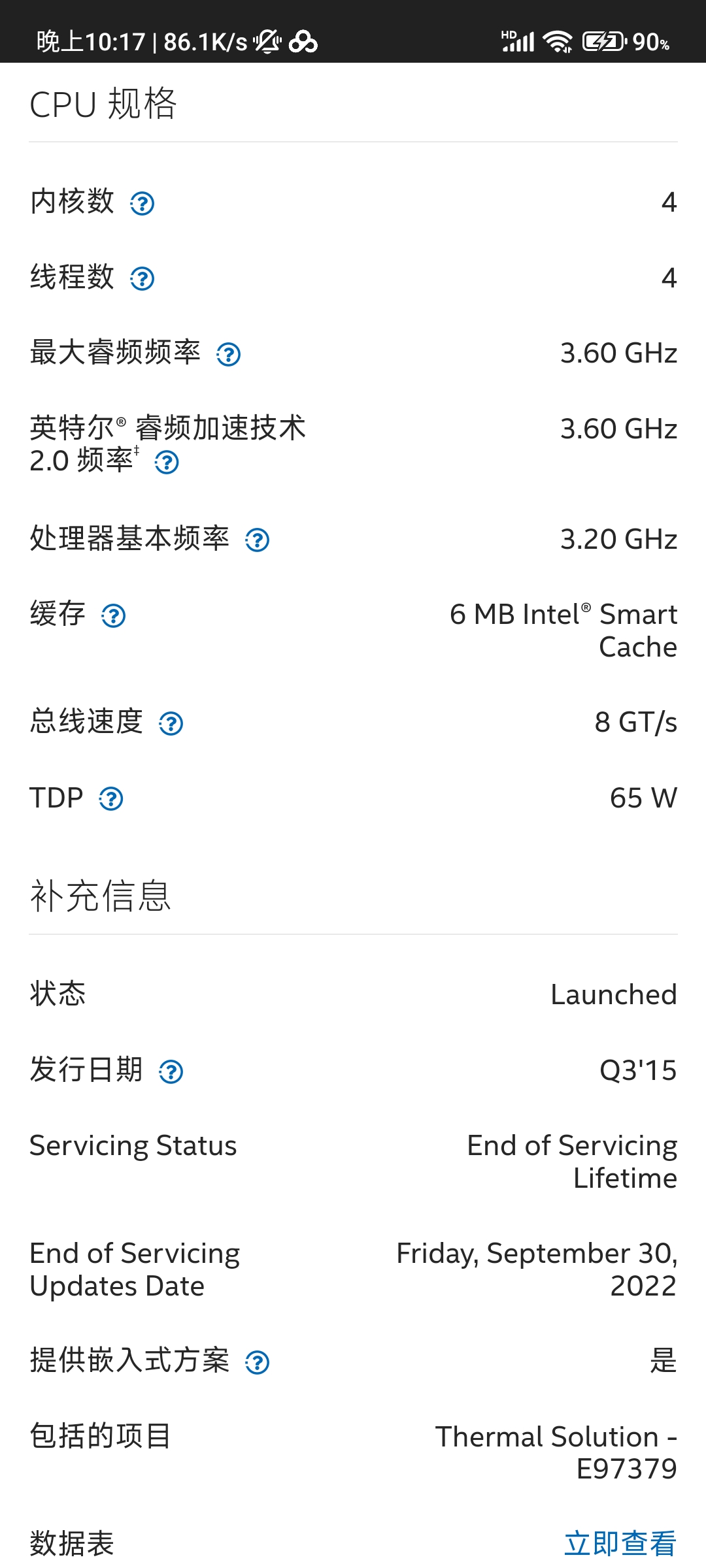Open help tooltip for 线程数 (threads)
Image resolution: width=706 pixels, height=1568 pixels.
(143, 280)
